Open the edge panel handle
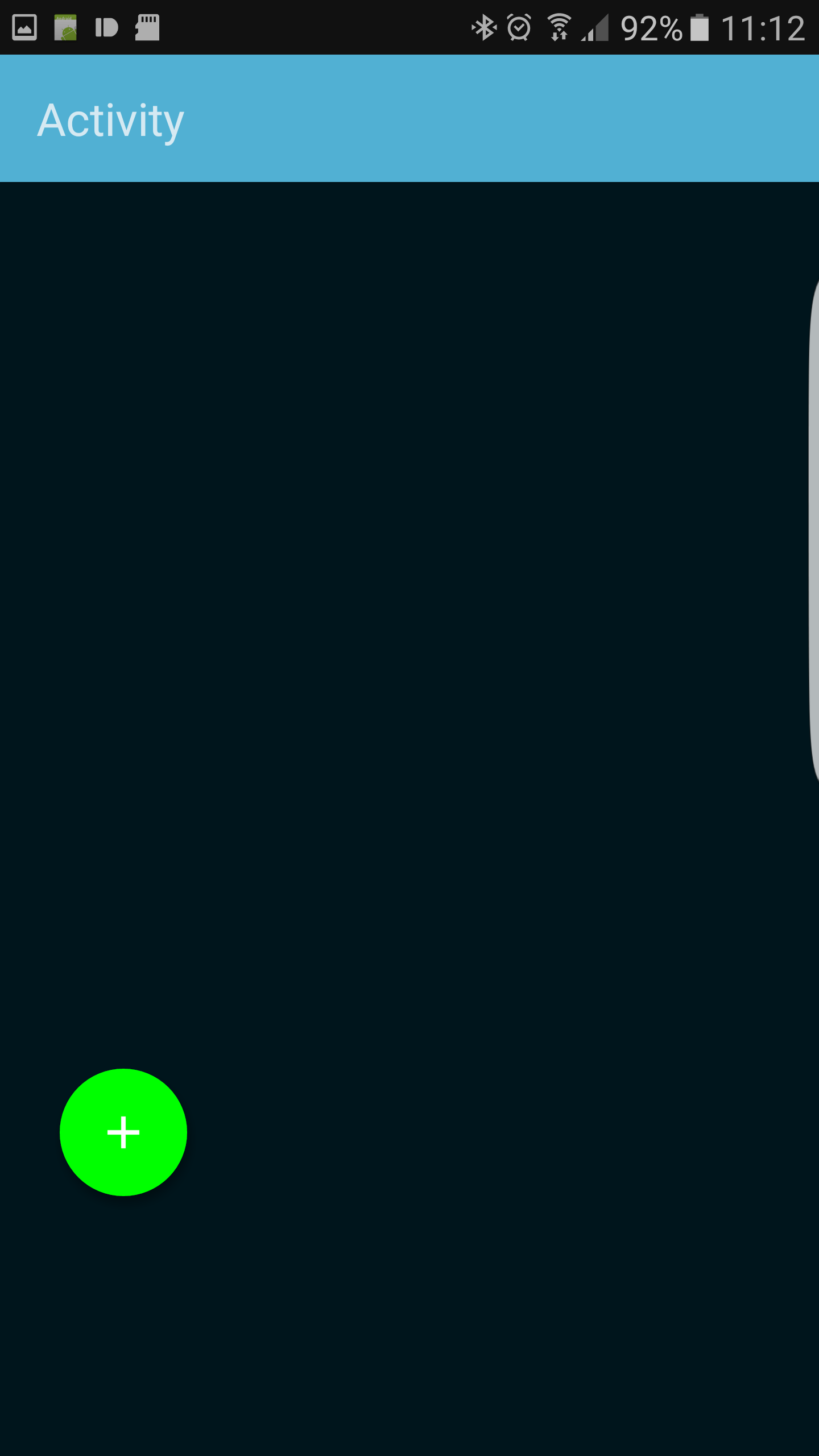This screenshot has height=1456, width=819. (x=813, y=532)
